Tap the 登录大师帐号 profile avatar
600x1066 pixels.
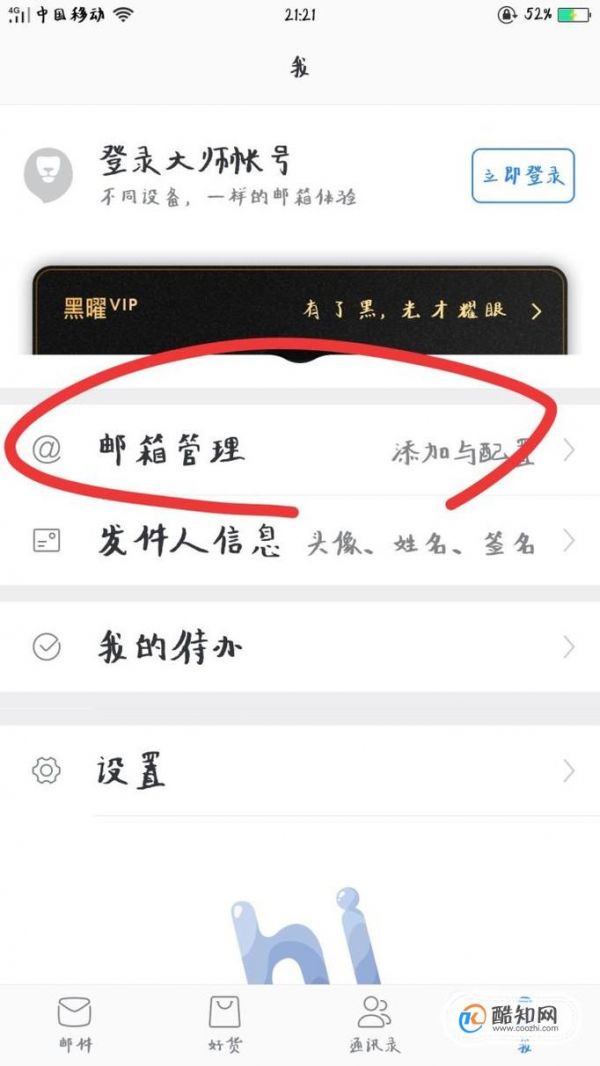(46, 174)
